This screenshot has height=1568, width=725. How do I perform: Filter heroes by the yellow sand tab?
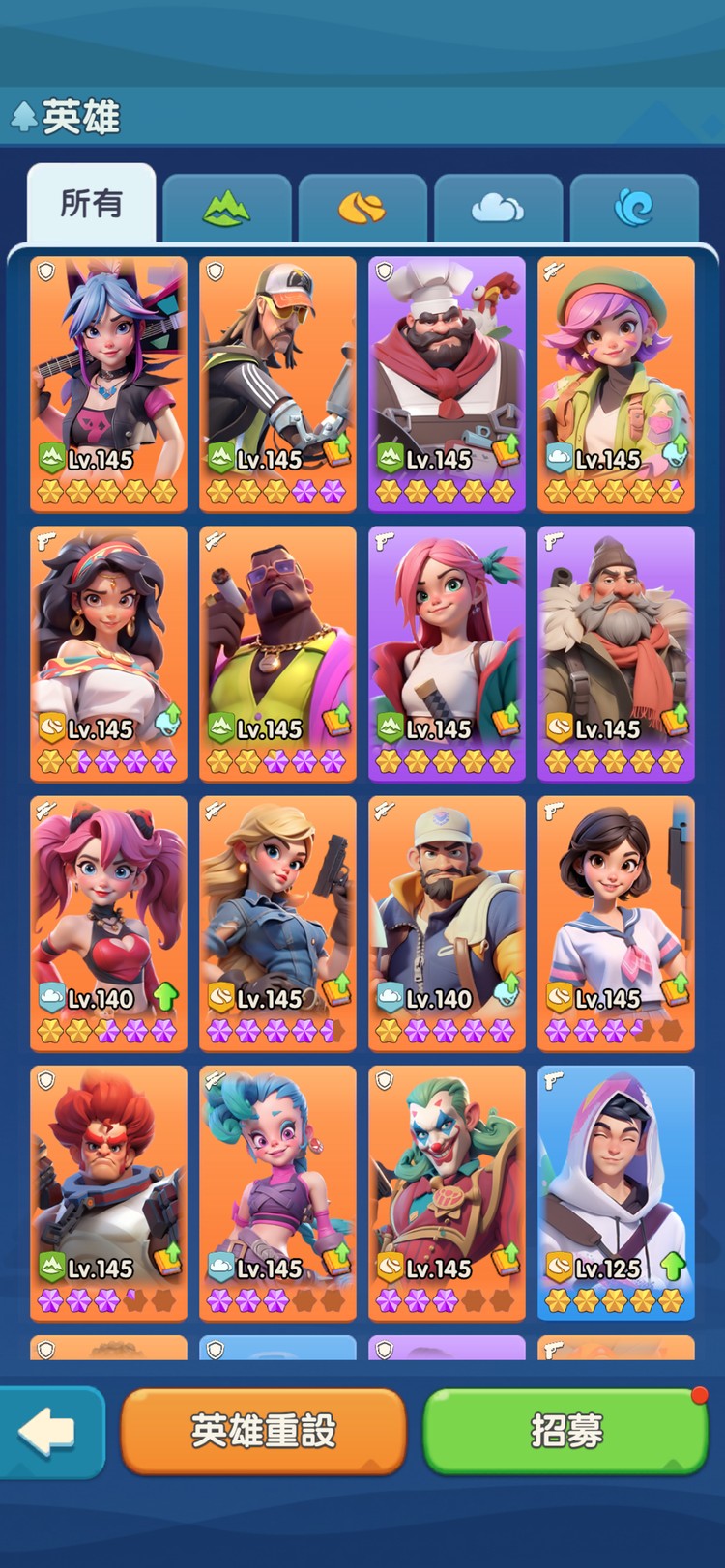362,207
